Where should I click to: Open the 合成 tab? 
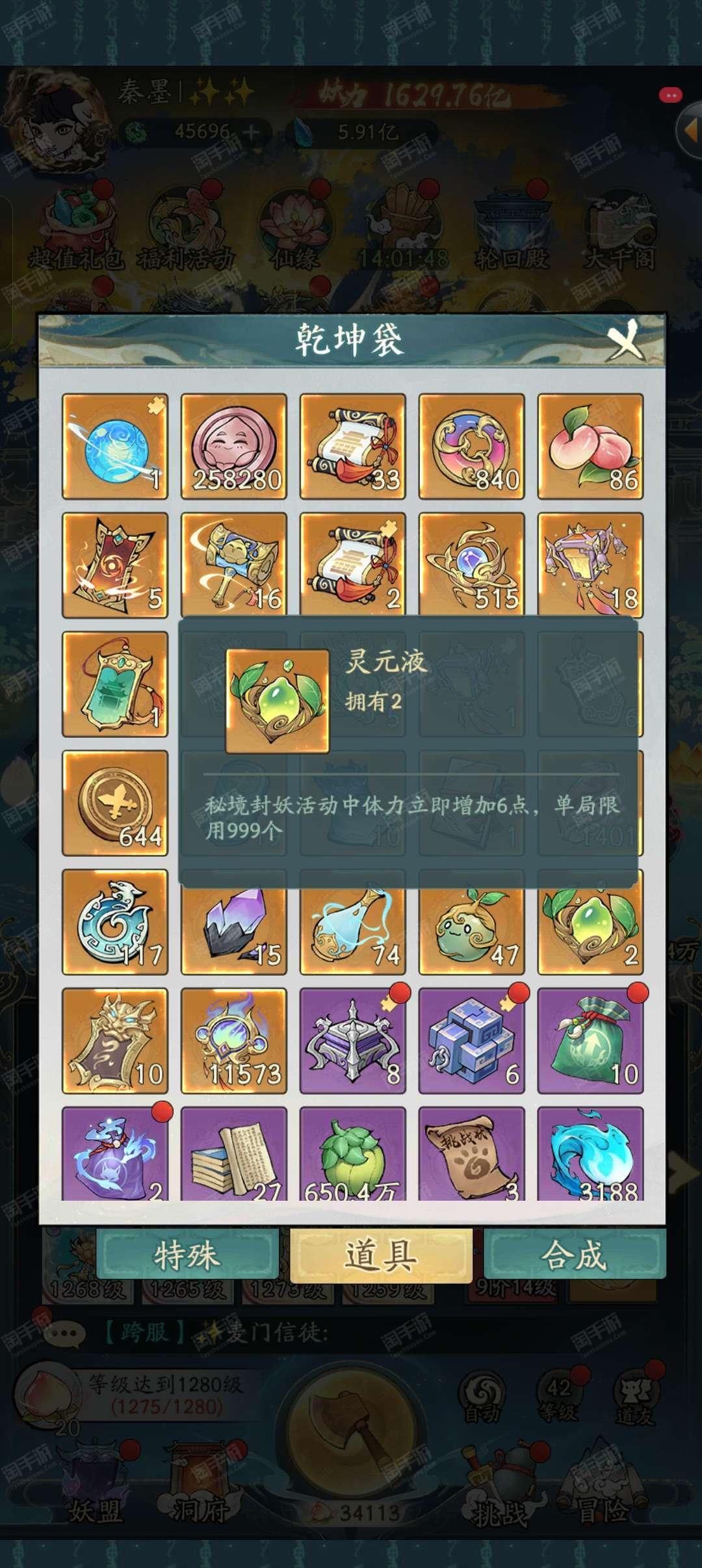click(575, 1255)
